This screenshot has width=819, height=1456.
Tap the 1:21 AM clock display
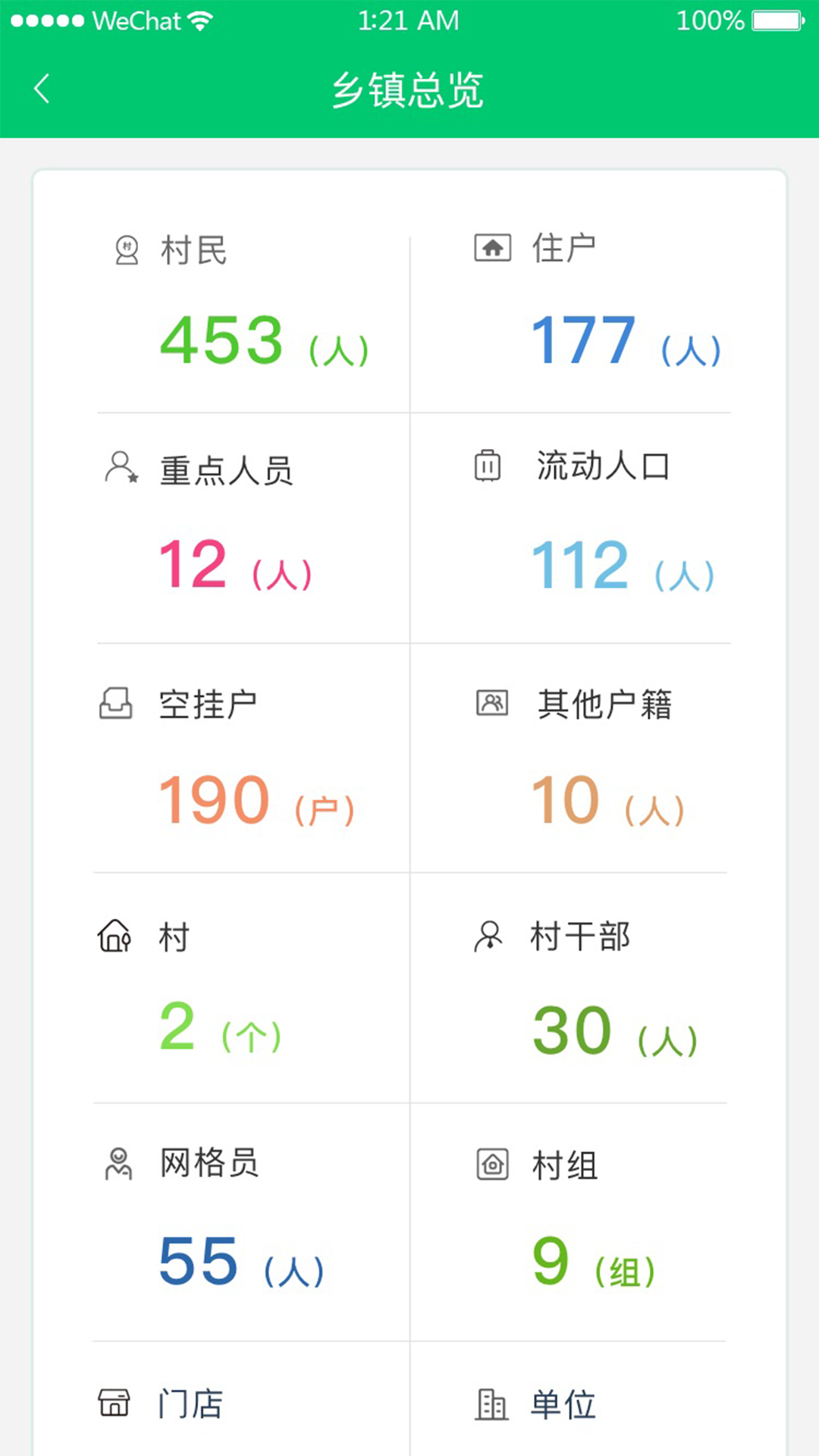coord(409,20)
